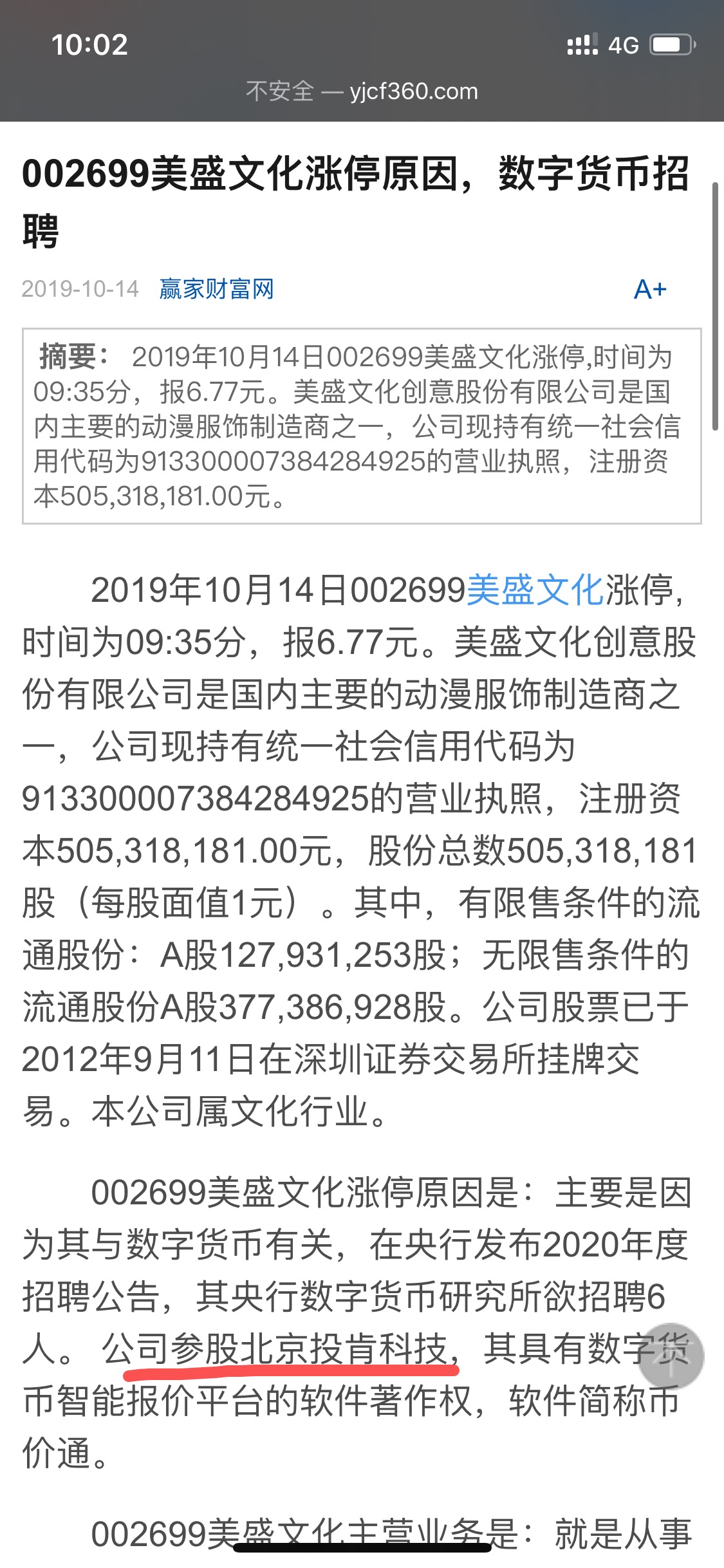The width and height of the screenshot is (724, 1568).
Task: Open the 美盛文化 stock link
Action: [x=534, y=590]
